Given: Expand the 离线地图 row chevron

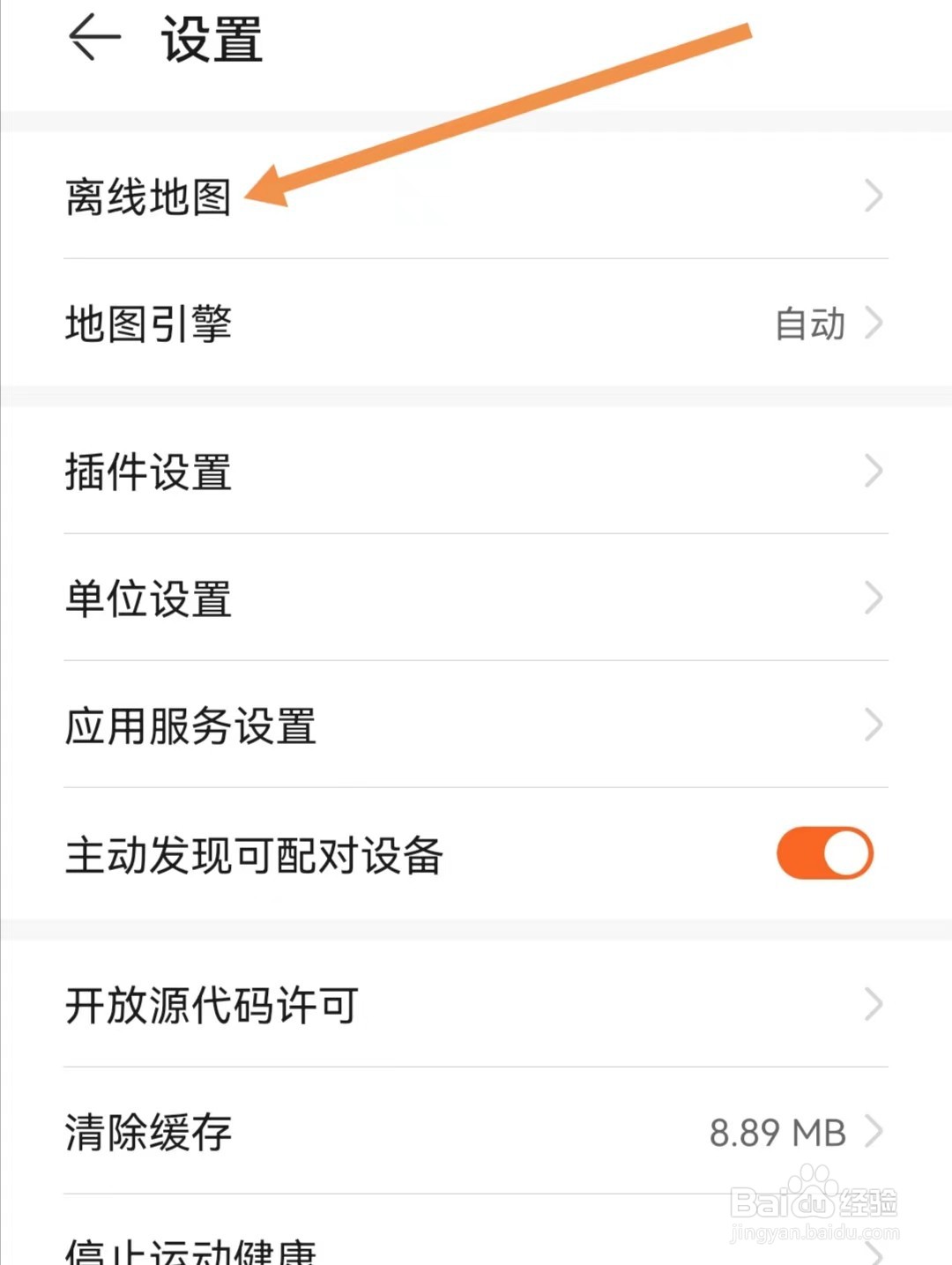Looking at the screenshot, I should (x=874, y=194).
